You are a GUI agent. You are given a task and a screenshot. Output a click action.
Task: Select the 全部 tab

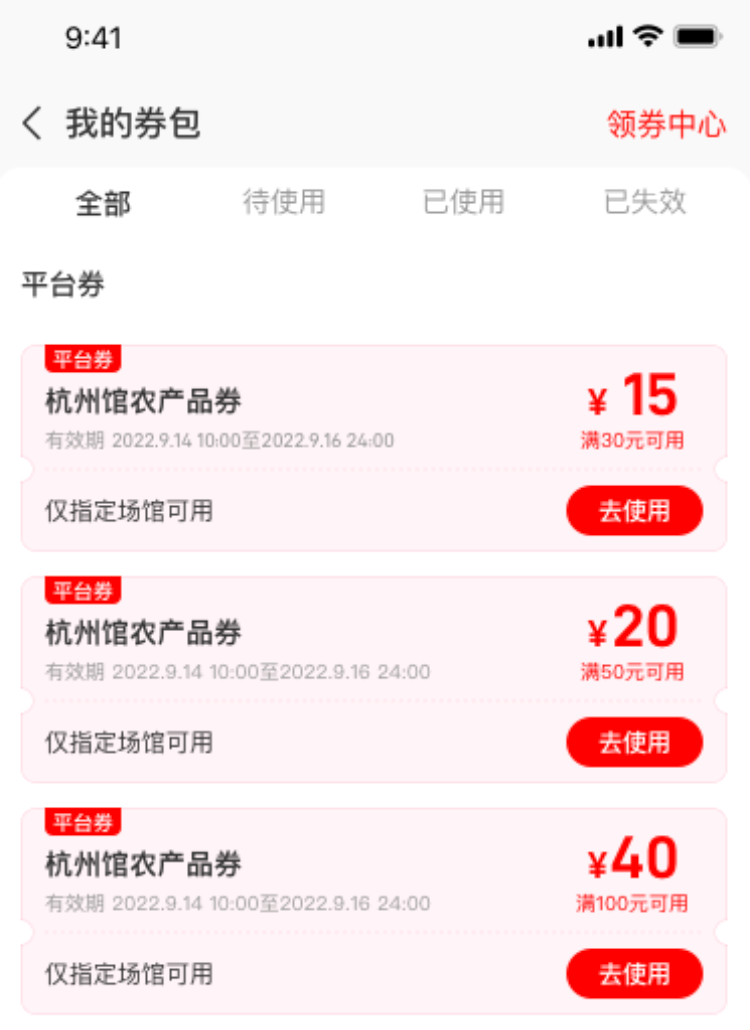pos(103,203)
